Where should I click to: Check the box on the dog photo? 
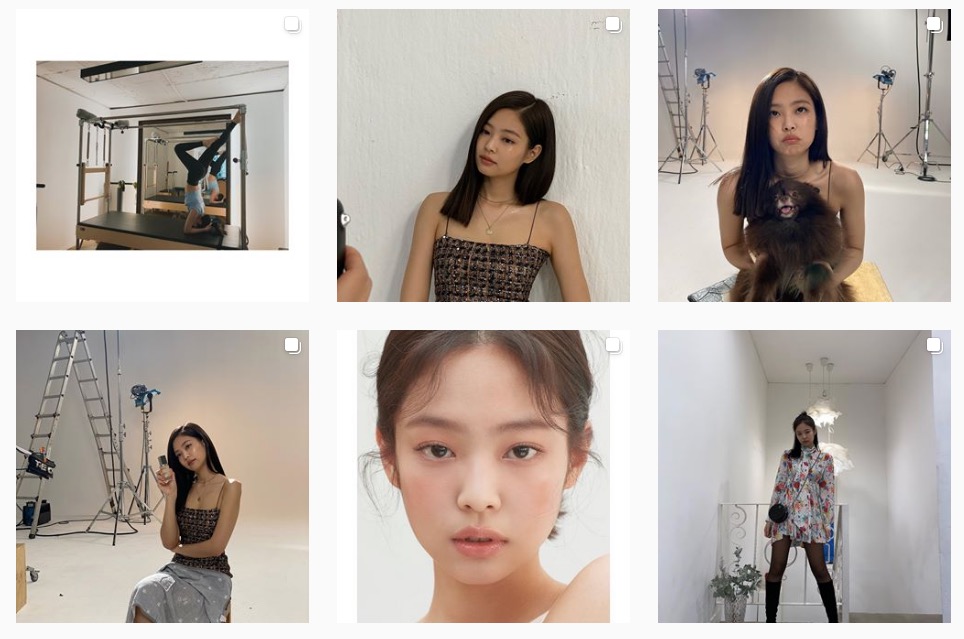[933, 24]
